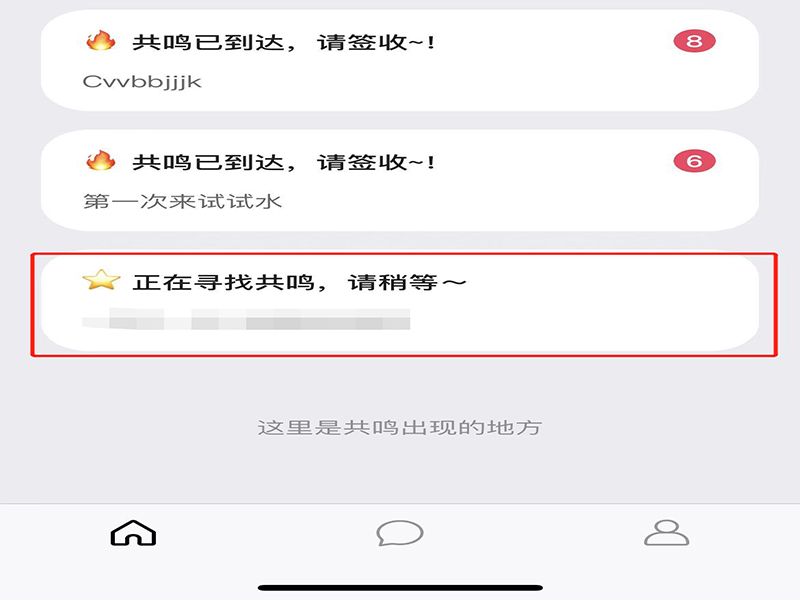
Task: Switch to the profile tab
Action: click(x=667, y=533)
